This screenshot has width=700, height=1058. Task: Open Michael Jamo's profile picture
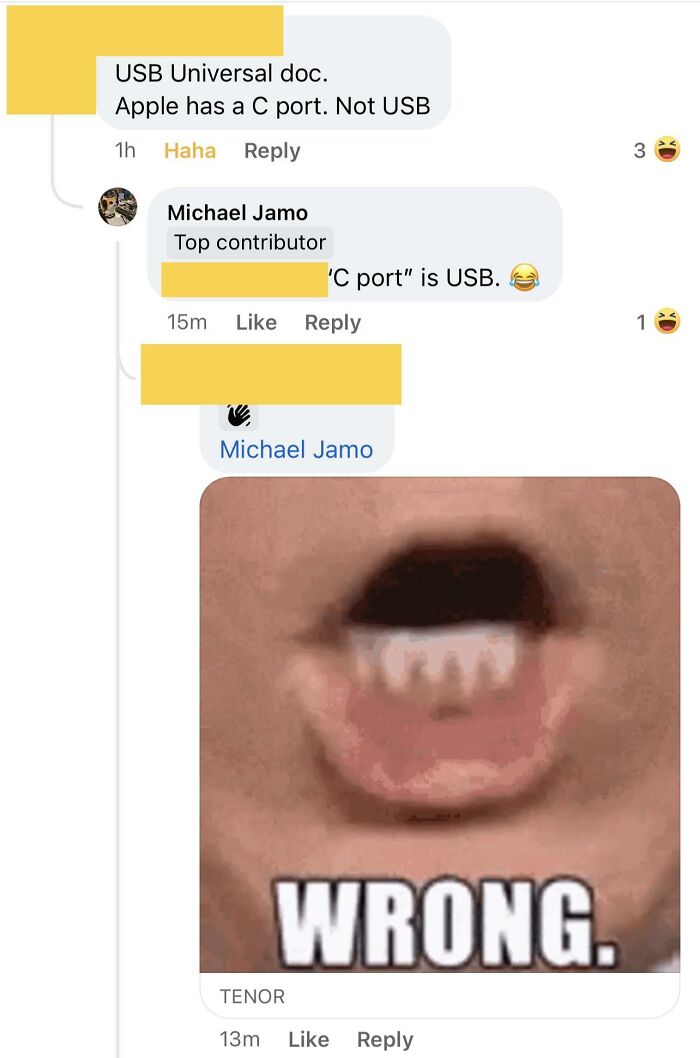[117, 207]
